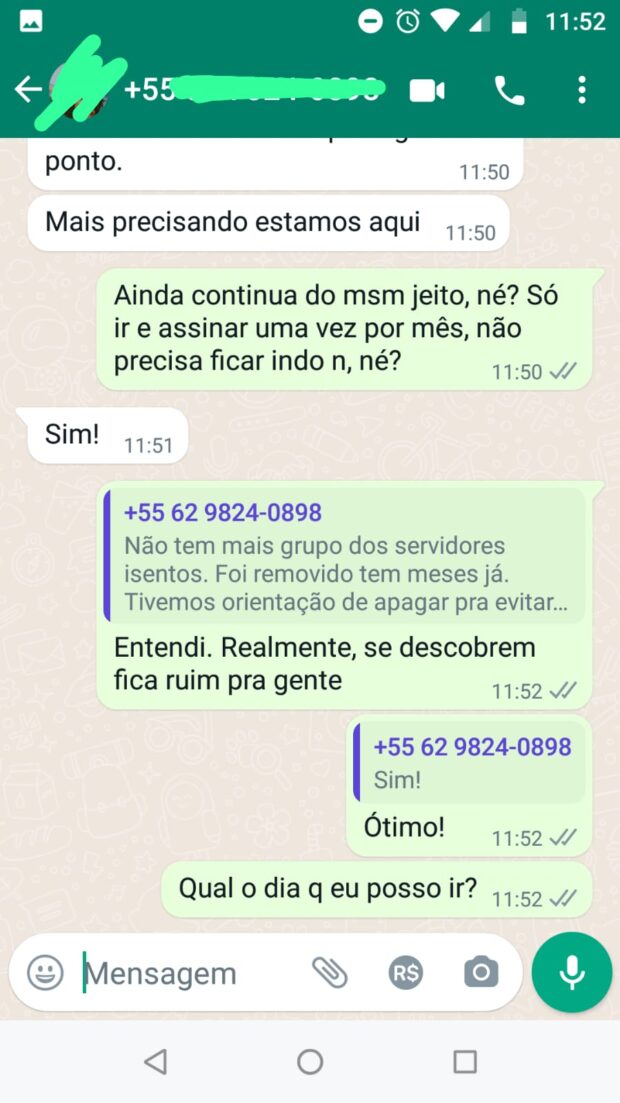Start a video call with this contact
Image resolution: width=620 pixels, height=1103 pixels.
(x=427, y=91)
